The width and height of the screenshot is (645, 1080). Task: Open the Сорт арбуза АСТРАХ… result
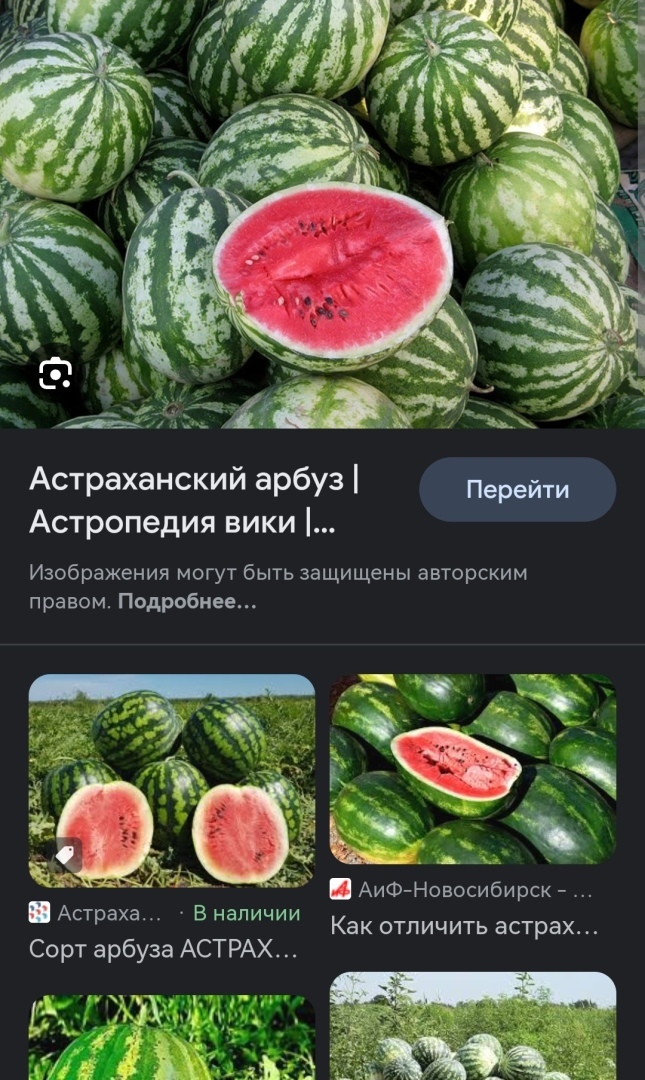click(164, 948)
